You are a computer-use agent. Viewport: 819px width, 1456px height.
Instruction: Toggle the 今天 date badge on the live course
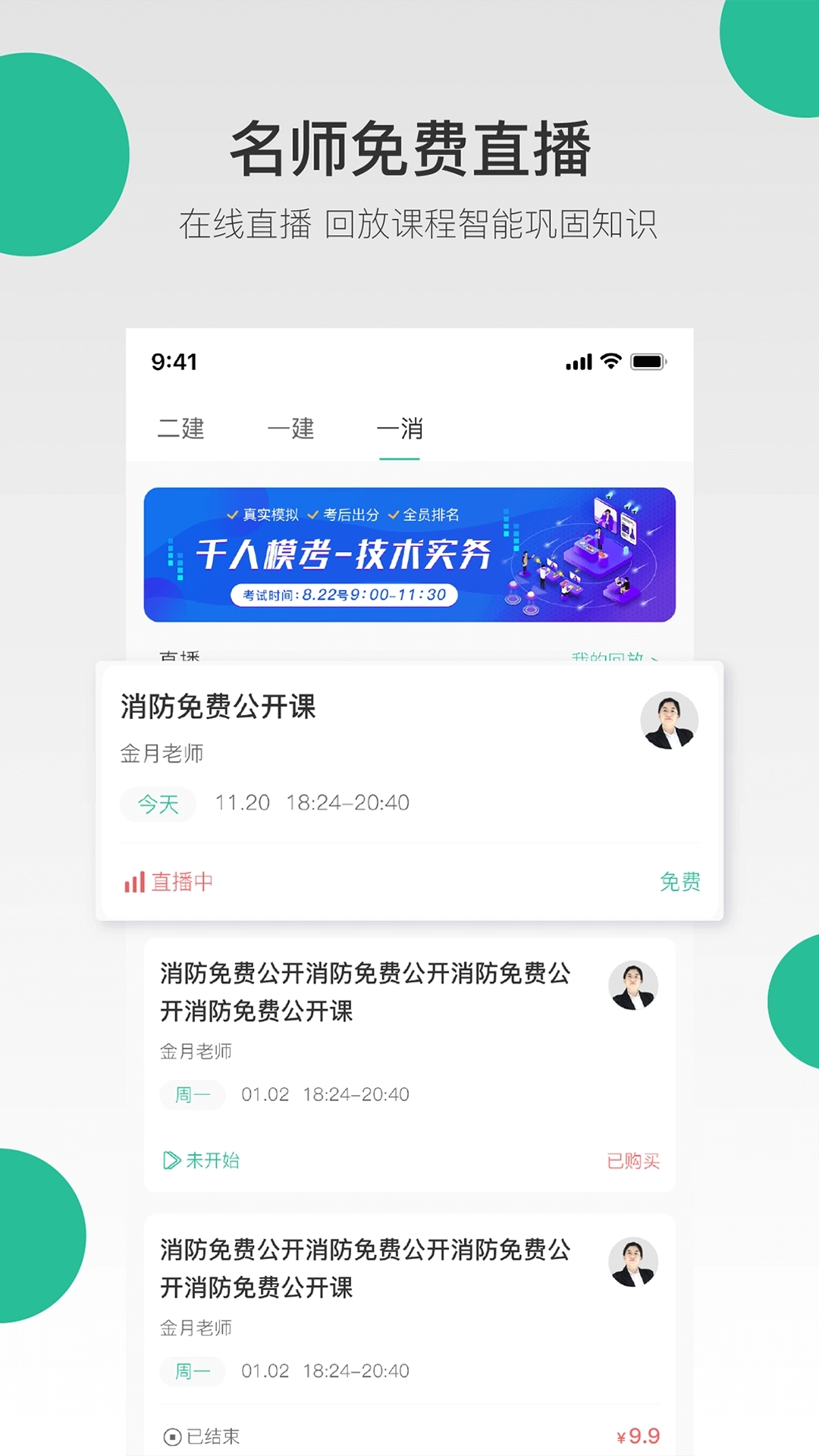coord(158,805)
